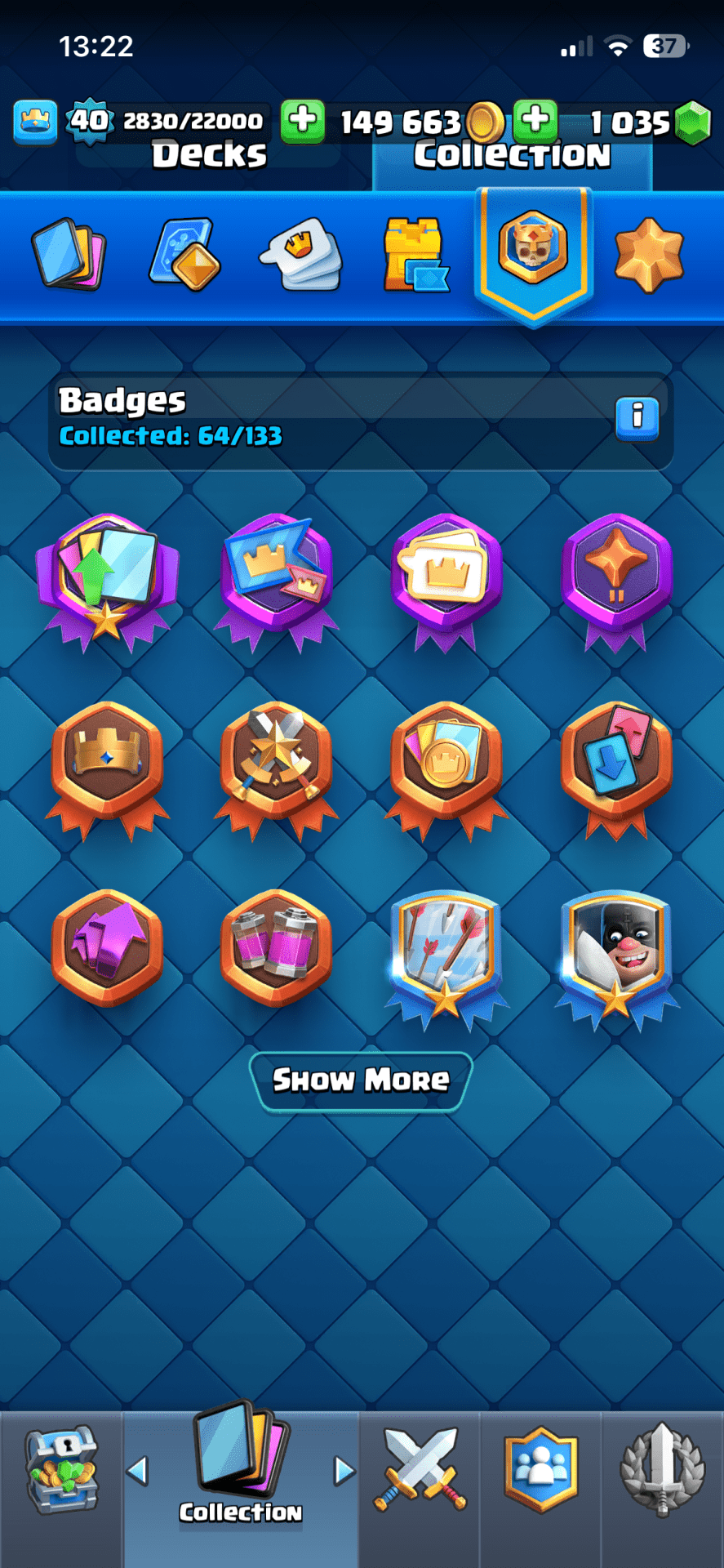
Task: Switch to the Decks tab
Action: point(209,154)
